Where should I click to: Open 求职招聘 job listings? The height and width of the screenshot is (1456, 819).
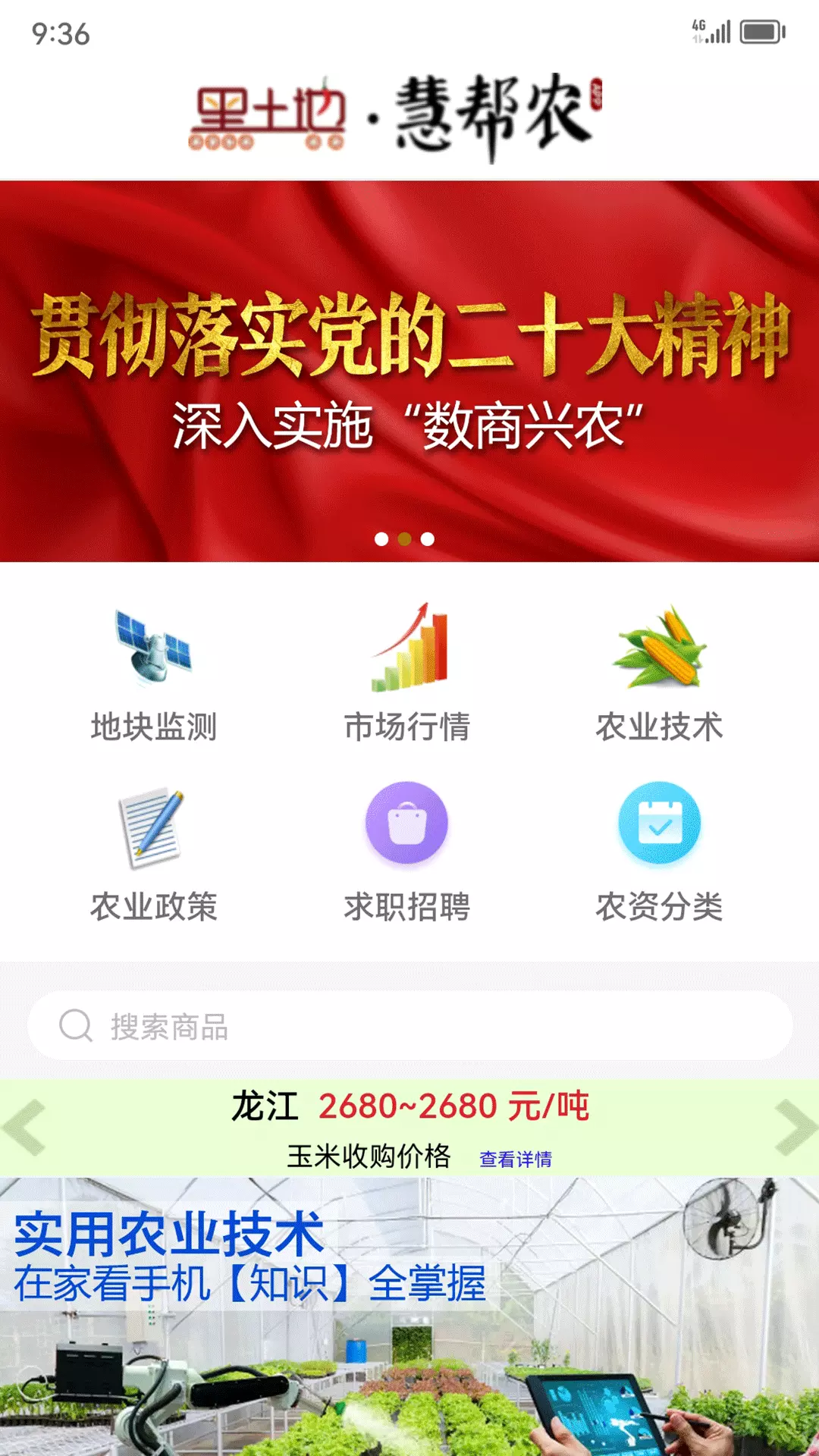click(407, 852)
